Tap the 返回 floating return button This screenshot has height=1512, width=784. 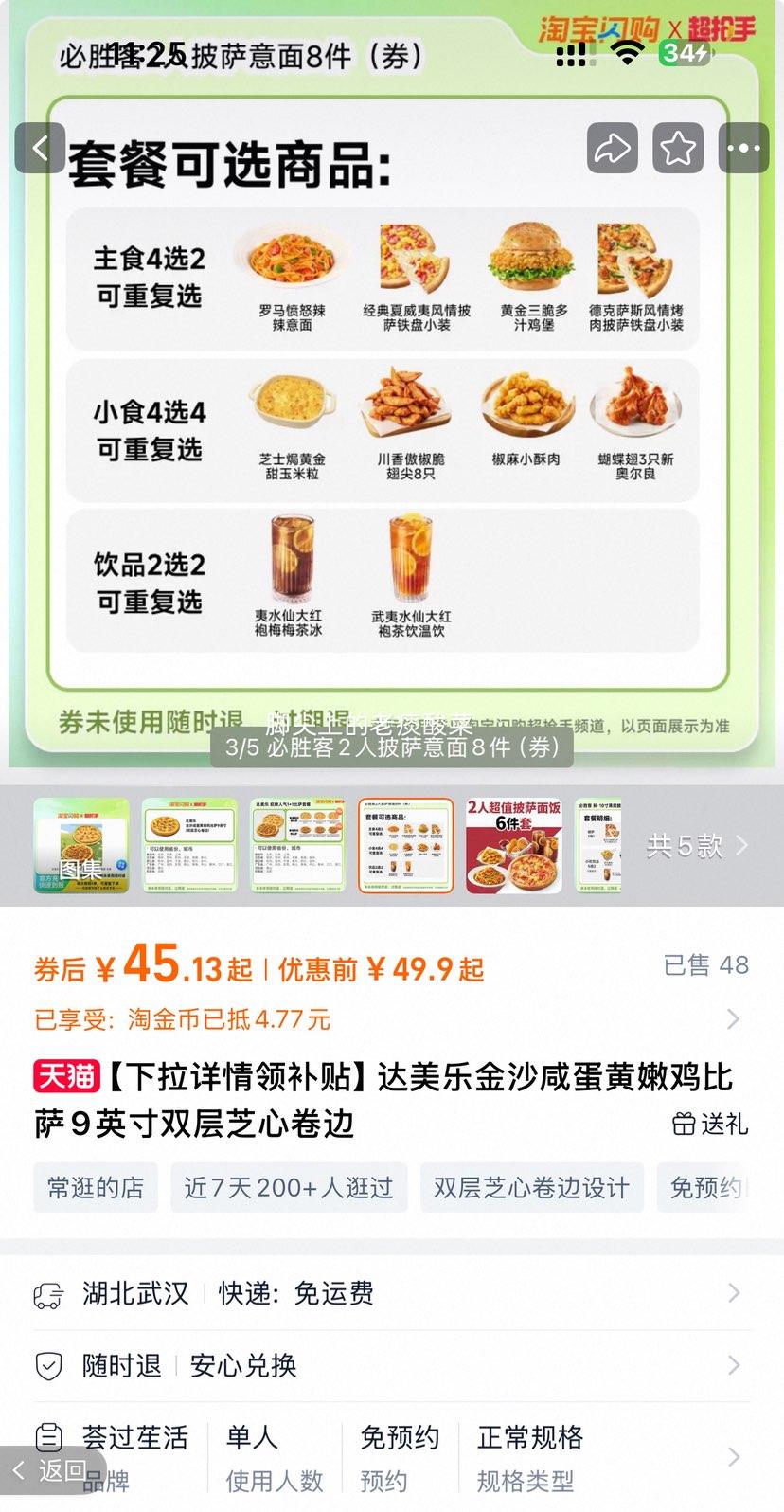coord(53,1469)
